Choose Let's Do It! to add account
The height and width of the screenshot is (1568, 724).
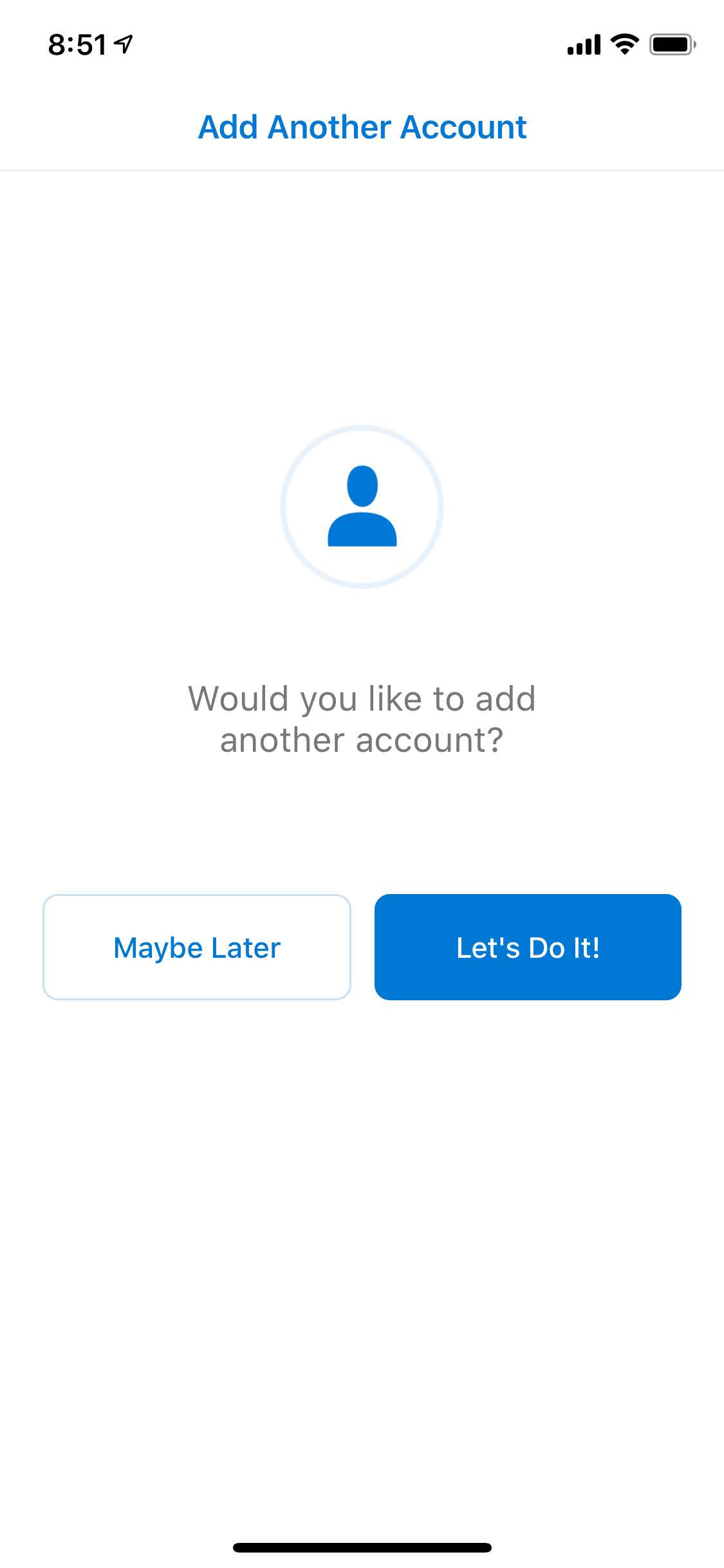pos(528,947)
